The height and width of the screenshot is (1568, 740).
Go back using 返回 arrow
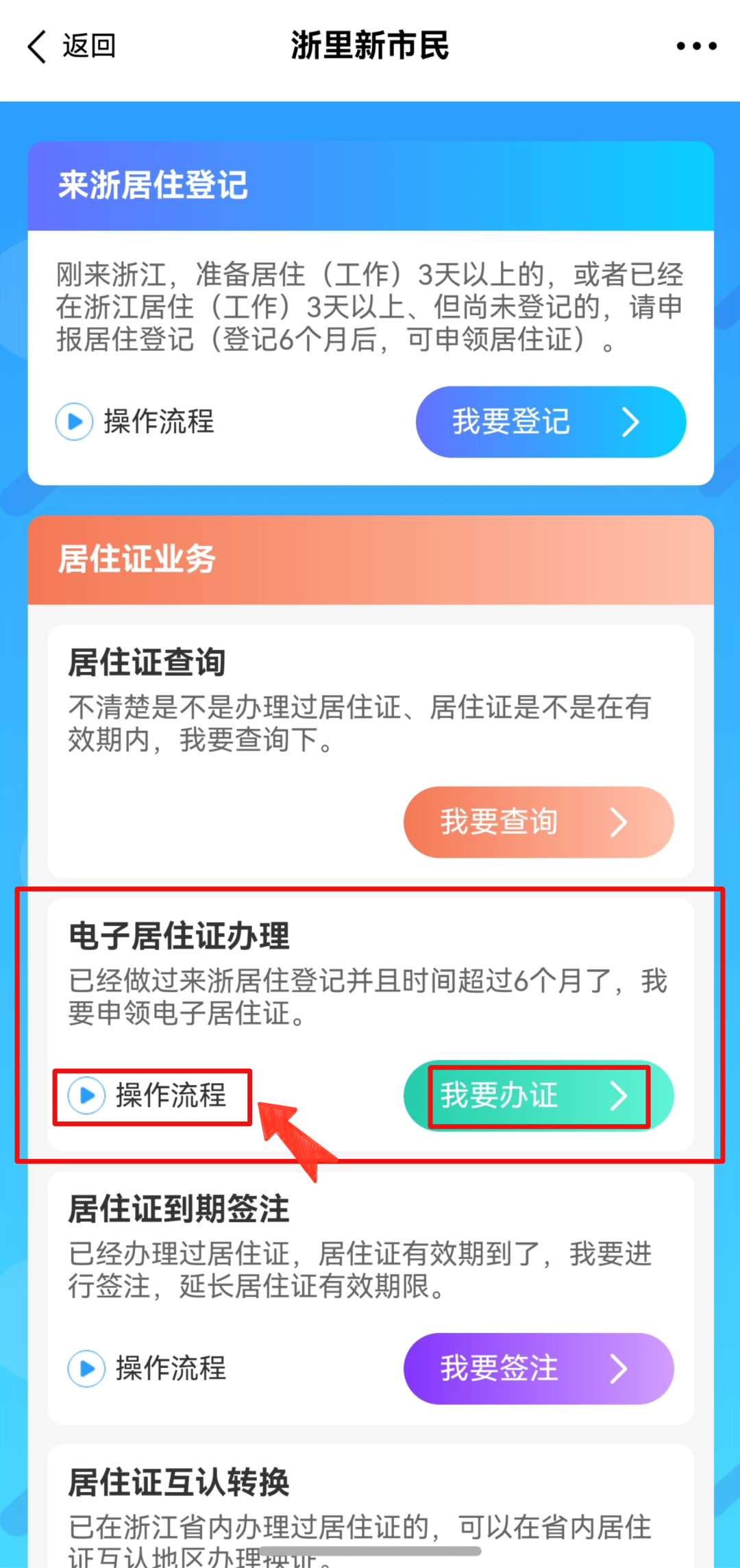tap(70, 47)
